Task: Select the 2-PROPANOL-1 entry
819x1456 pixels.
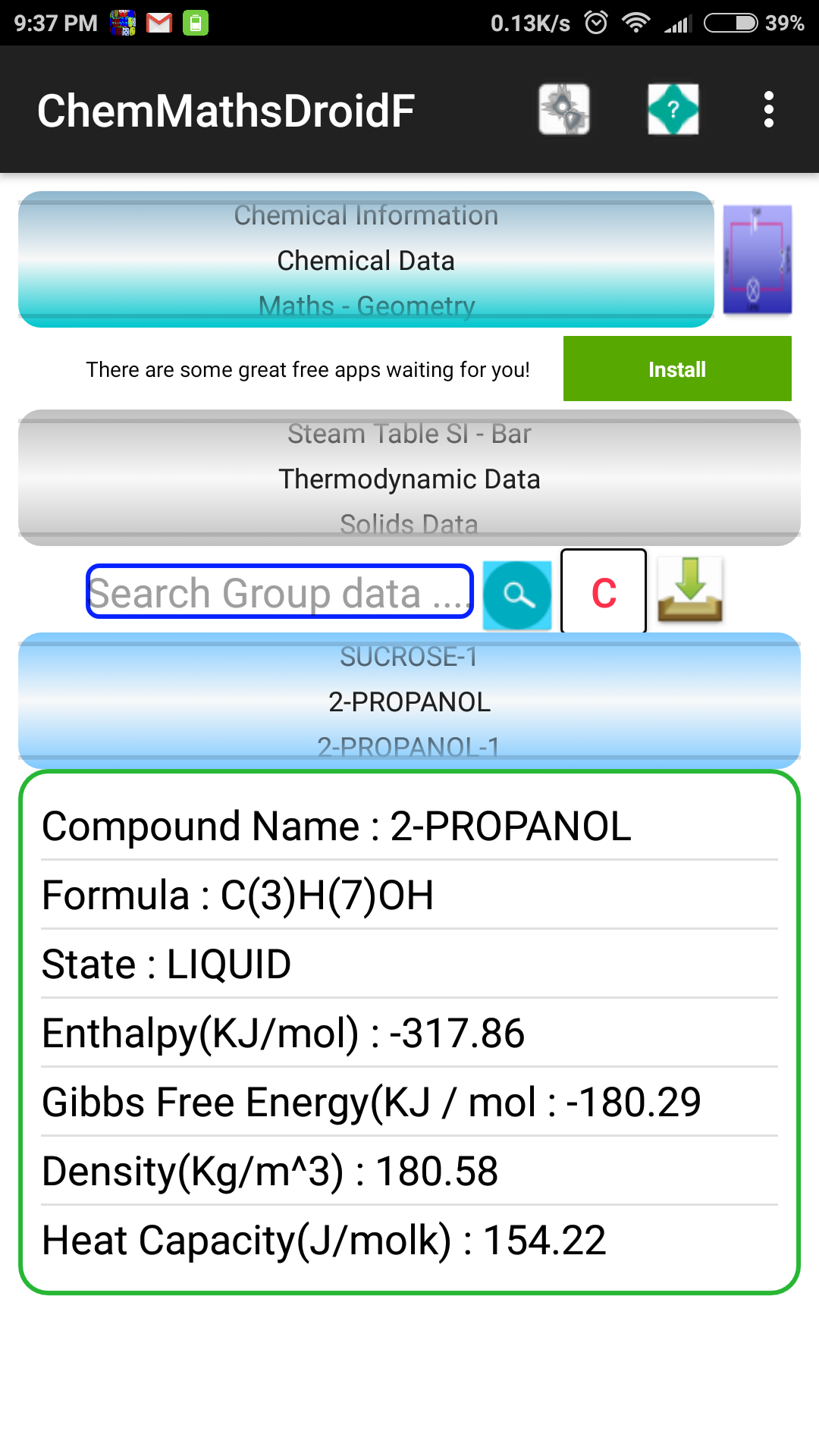Action: pos(409,745)
